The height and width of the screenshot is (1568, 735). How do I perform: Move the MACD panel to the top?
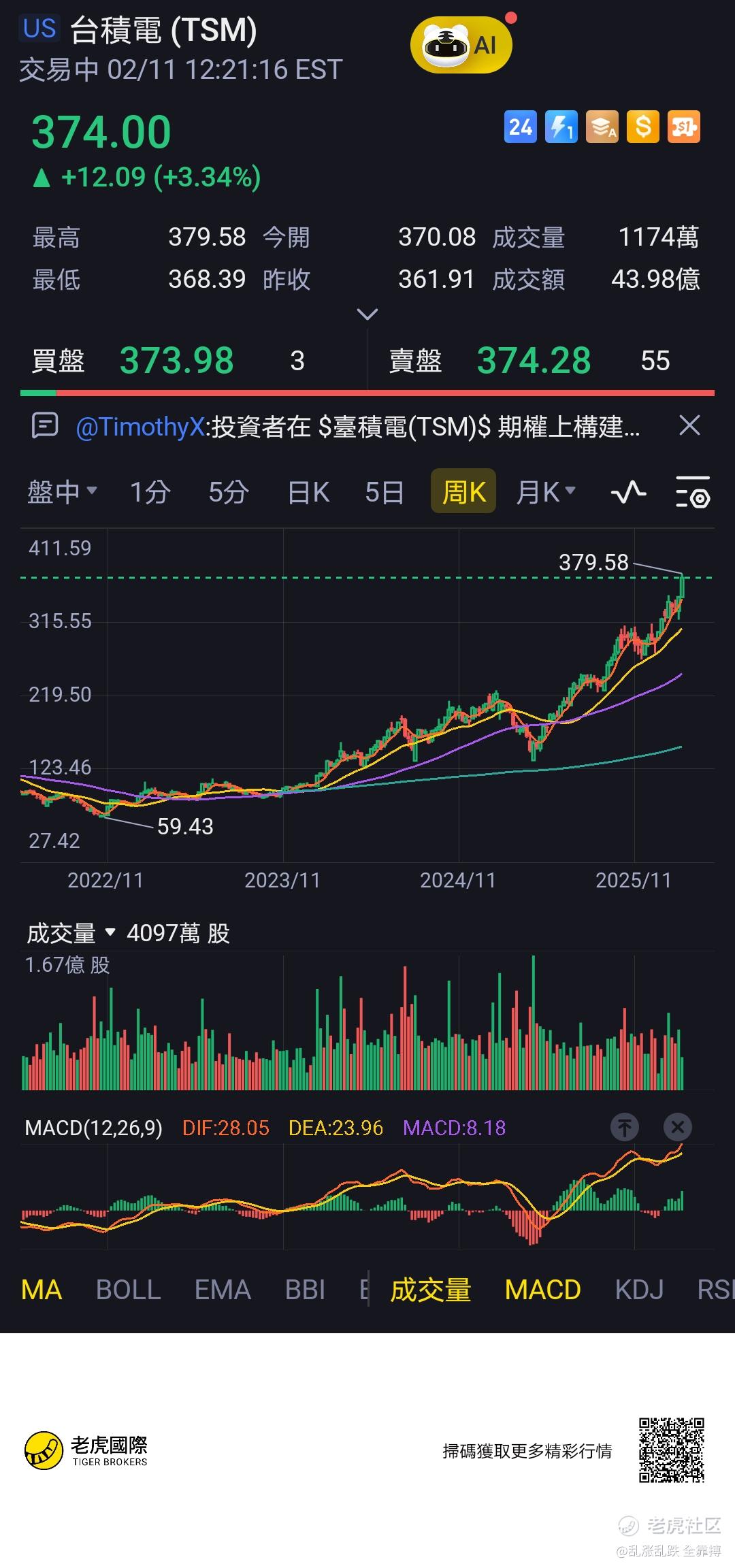coord(625,1128)
